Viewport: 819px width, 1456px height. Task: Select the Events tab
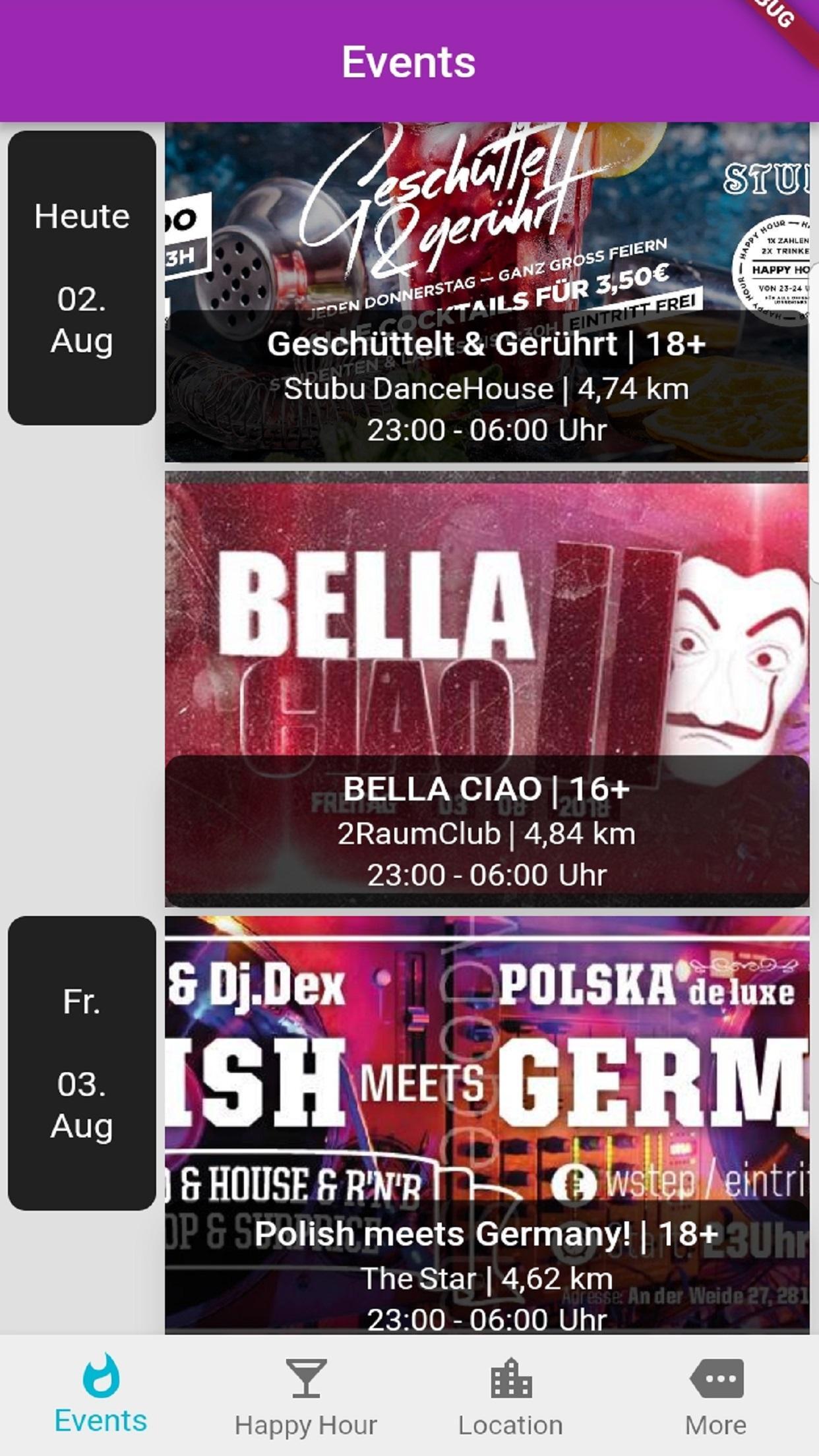[x=101, y=1394]
